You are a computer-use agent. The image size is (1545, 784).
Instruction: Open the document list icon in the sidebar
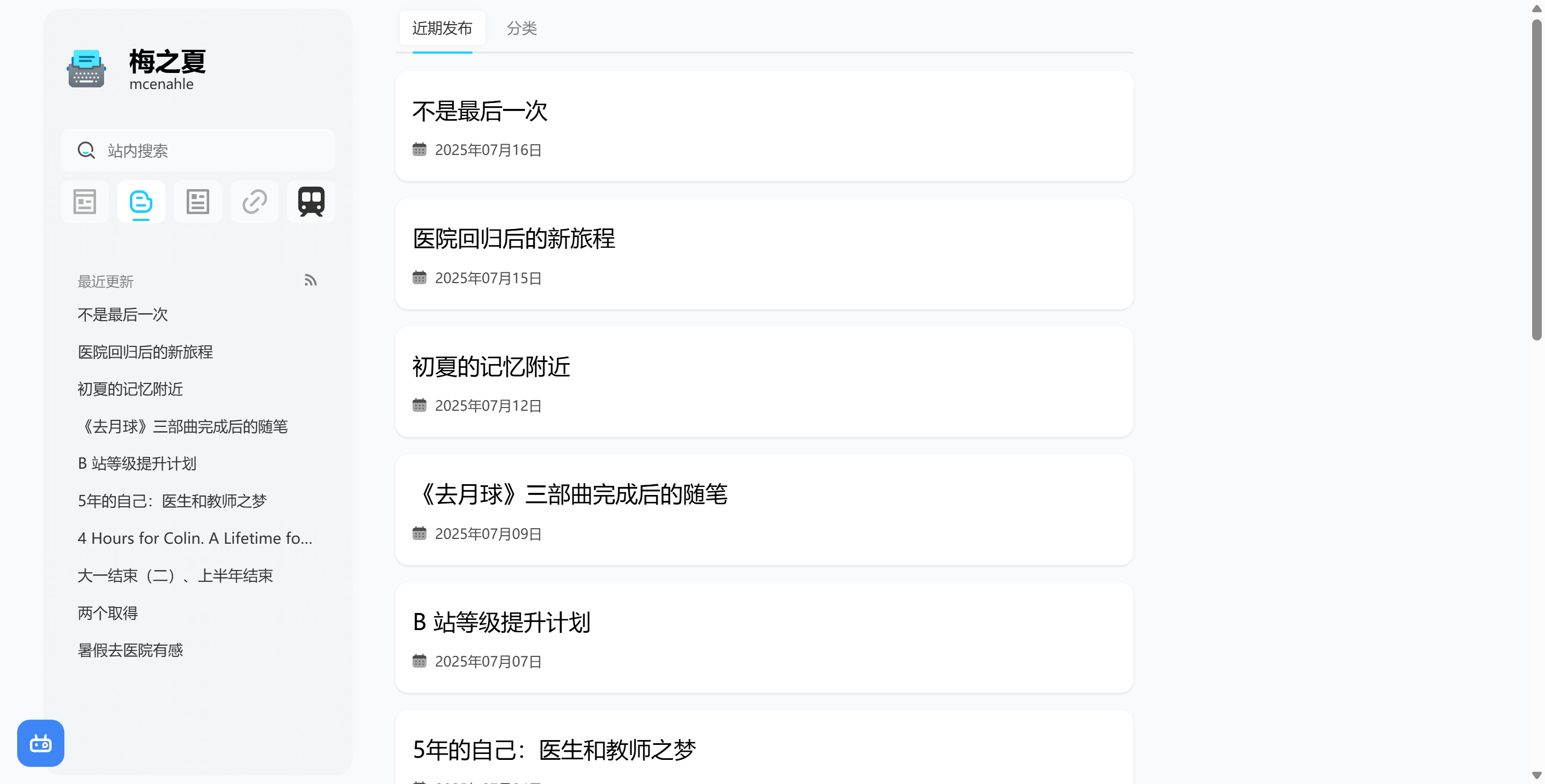coord(197,202)
